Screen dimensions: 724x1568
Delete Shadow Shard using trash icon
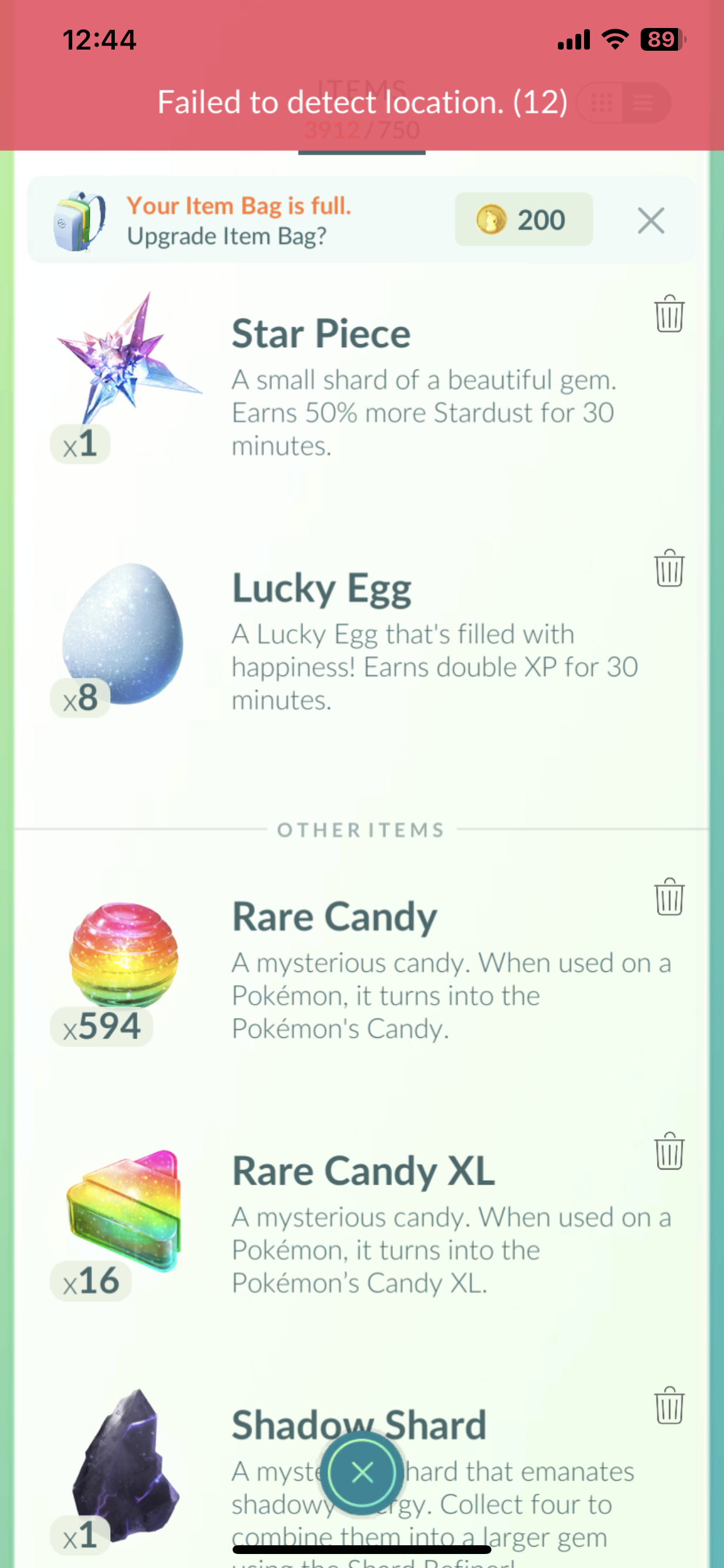pos(669,1405)
